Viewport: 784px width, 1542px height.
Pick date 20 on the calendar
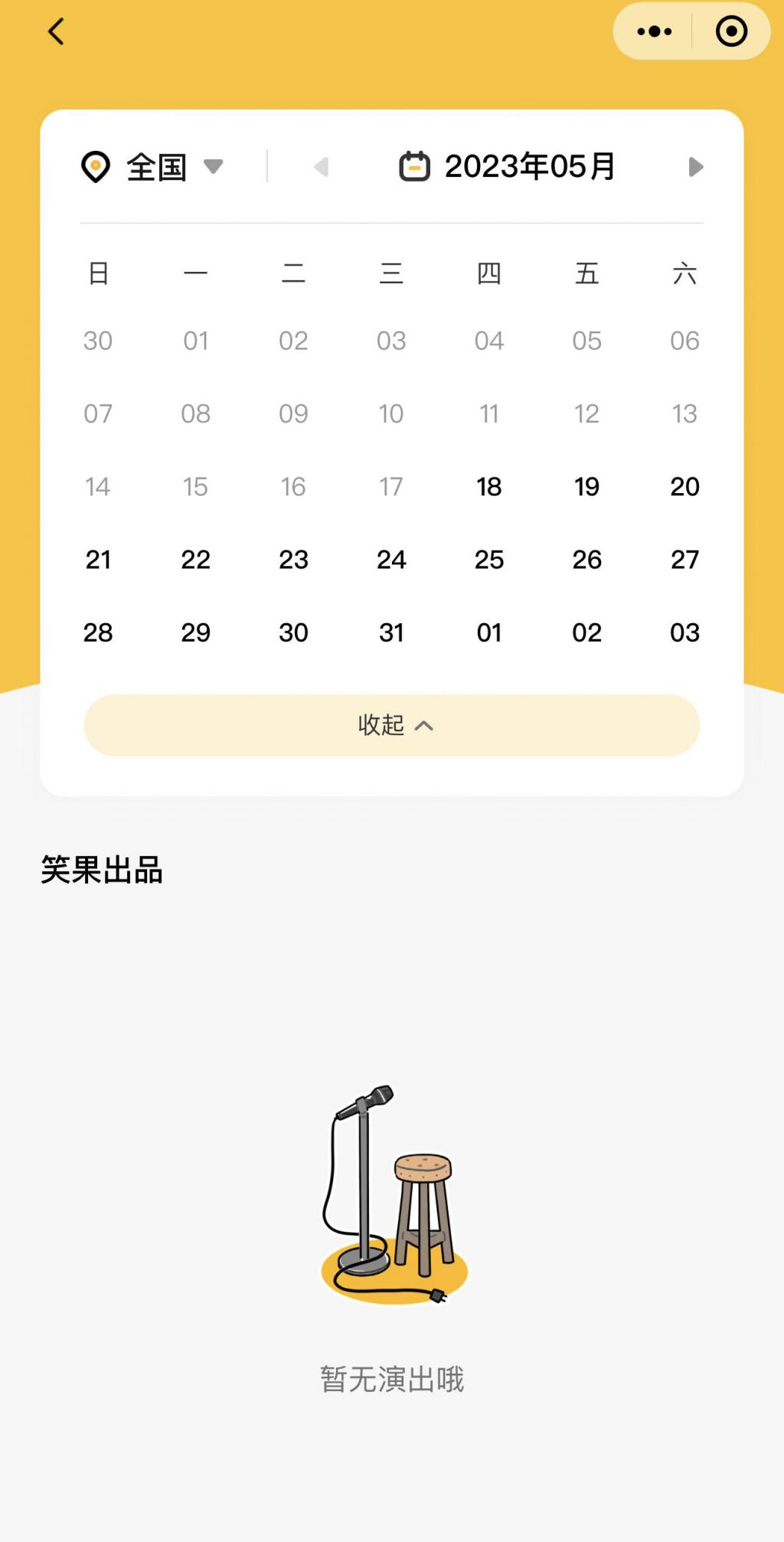[x=684, y=487]
